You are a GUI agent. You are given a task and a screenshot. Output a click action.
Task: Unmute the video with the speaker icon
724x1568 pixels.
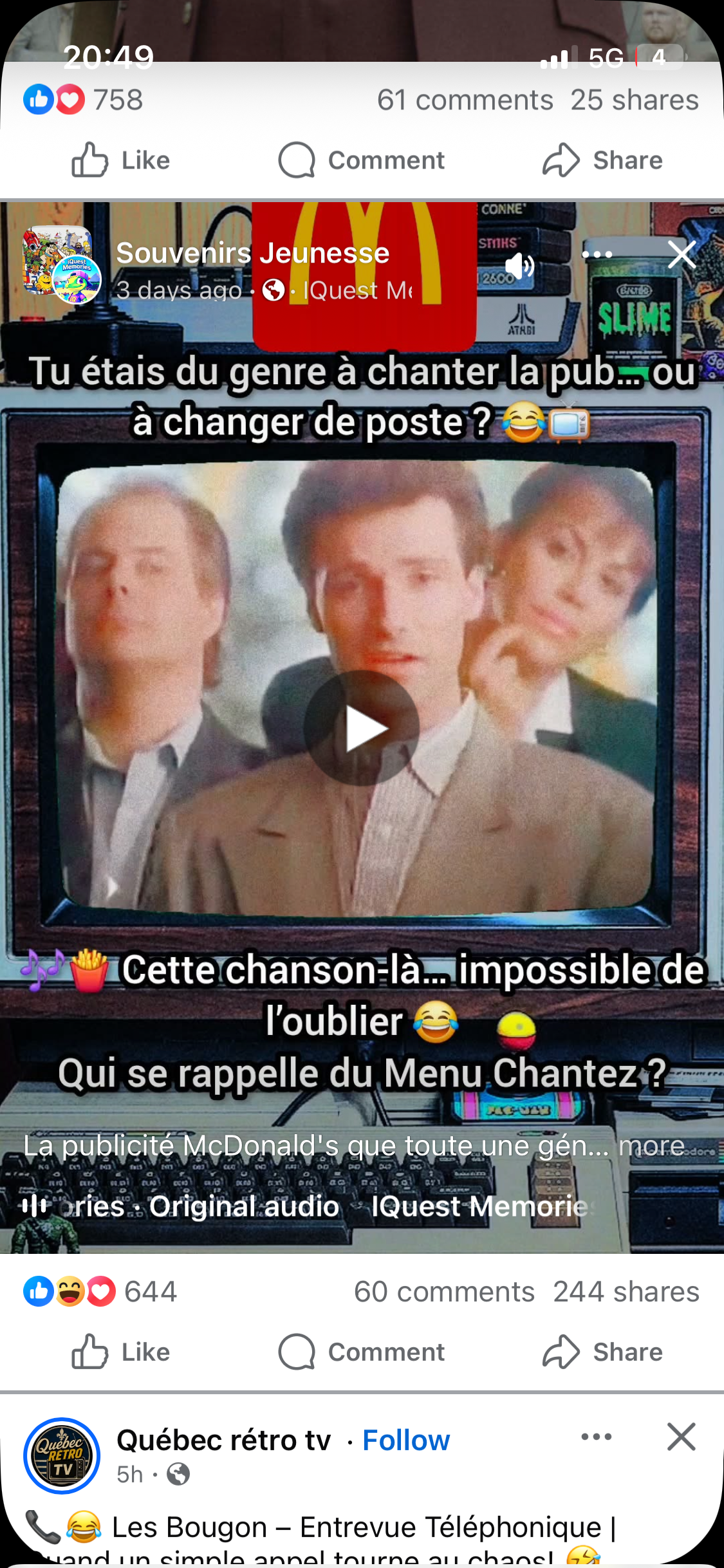tap(520, 266)
